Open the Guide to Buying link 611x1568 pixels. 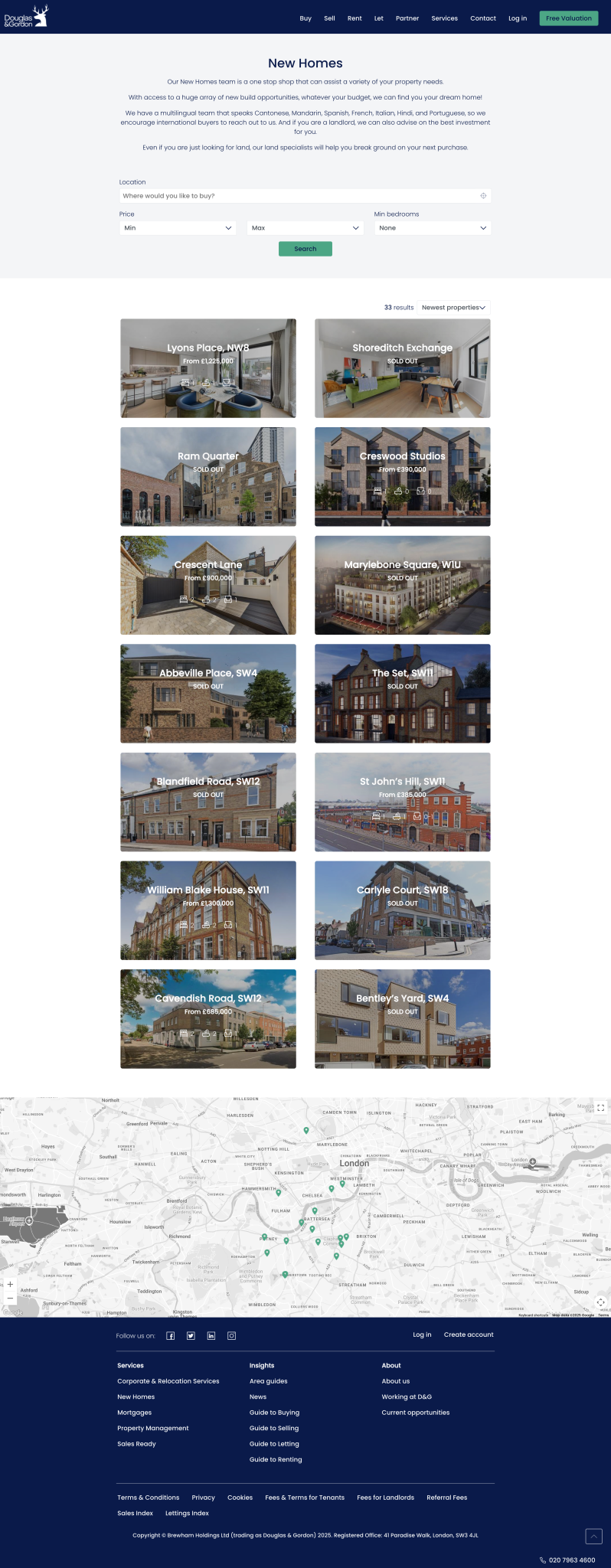pos(274,1413)
